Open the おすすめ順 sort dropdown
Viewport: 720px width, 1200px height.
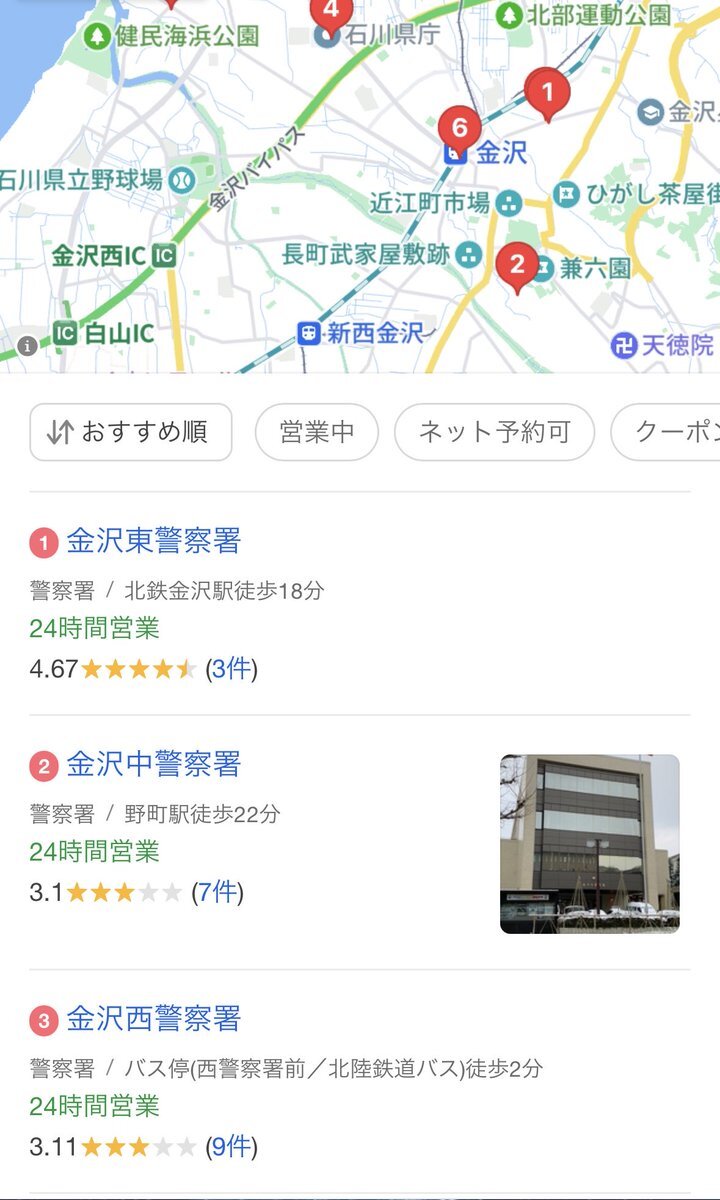pos(131,432)
